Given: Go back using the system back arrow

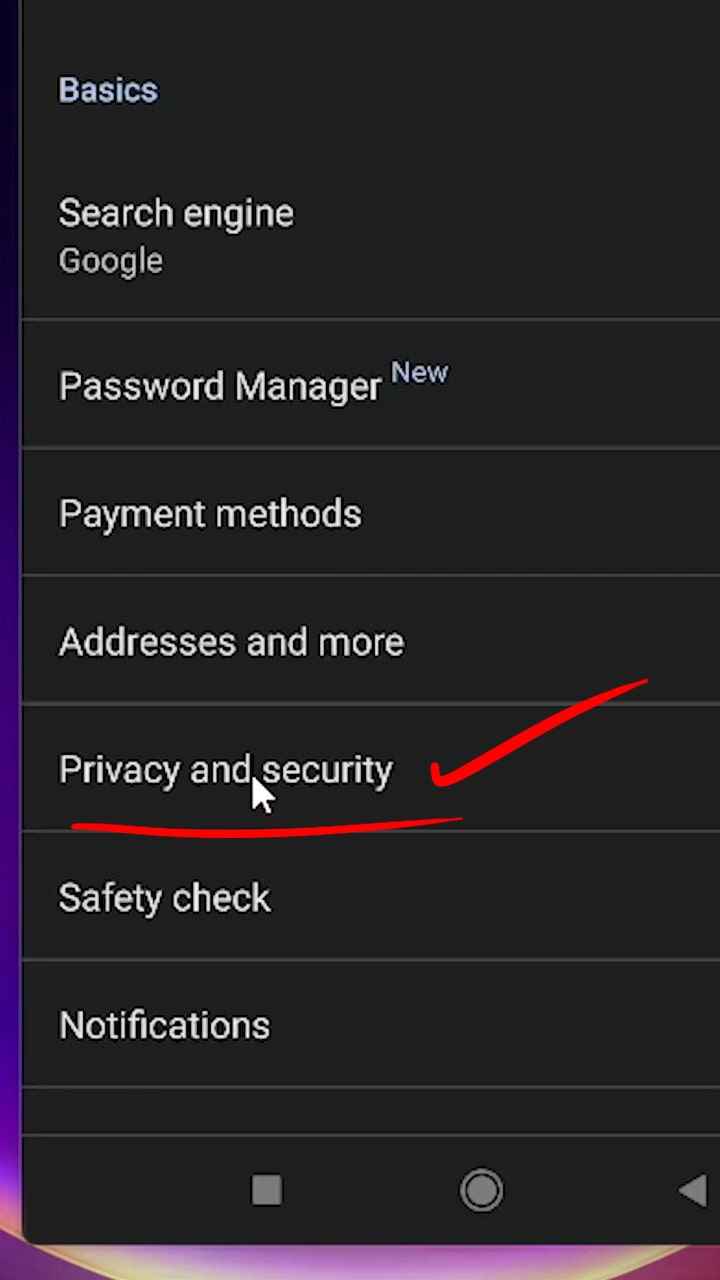Looking at the screenshot, I should 692,1190.
